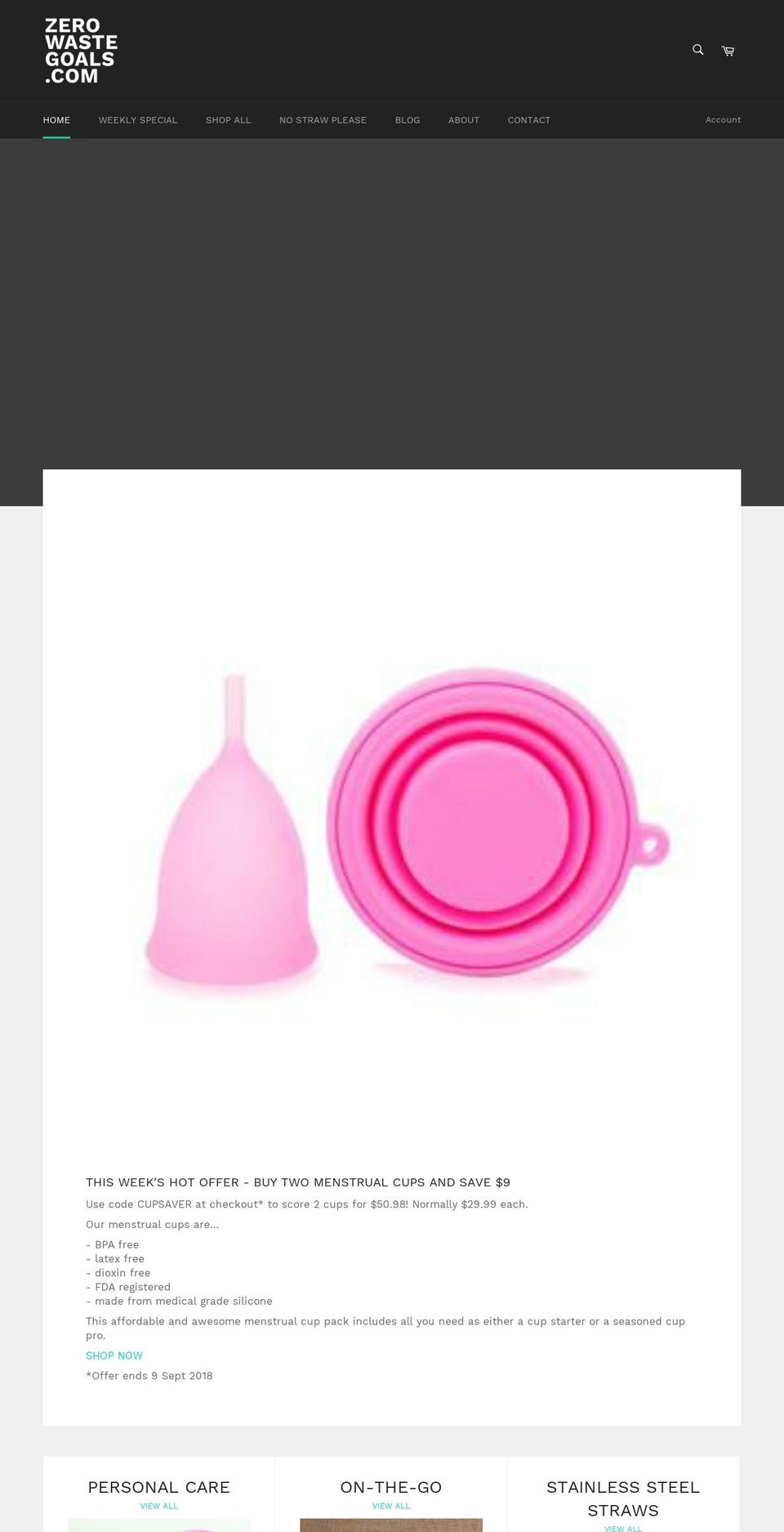Open the search icon in header
The image size is (784, 1532).
[x=697, y=50]
